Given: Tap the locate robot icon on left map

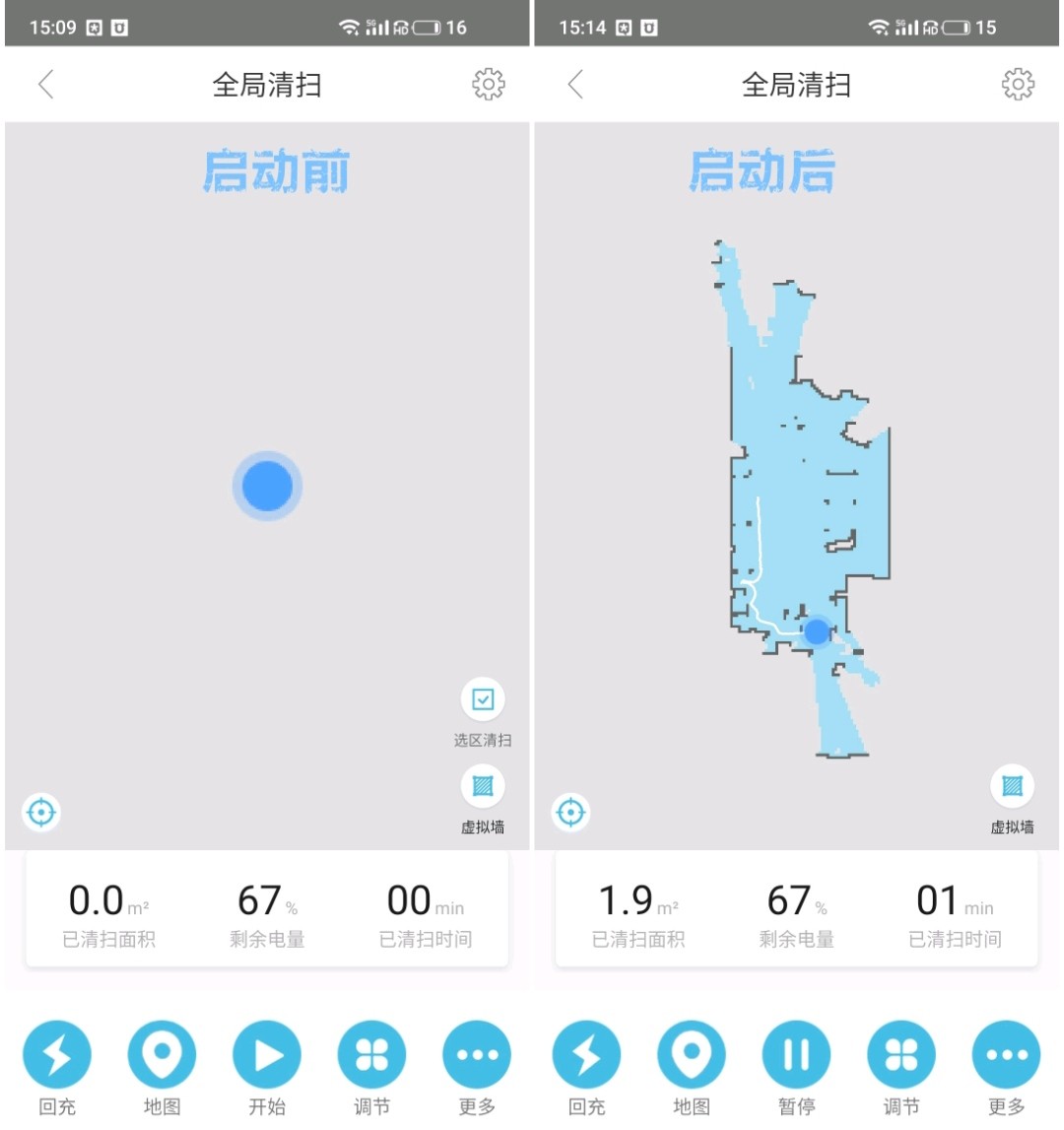Looking at the screenshot, I should (41, 812).
